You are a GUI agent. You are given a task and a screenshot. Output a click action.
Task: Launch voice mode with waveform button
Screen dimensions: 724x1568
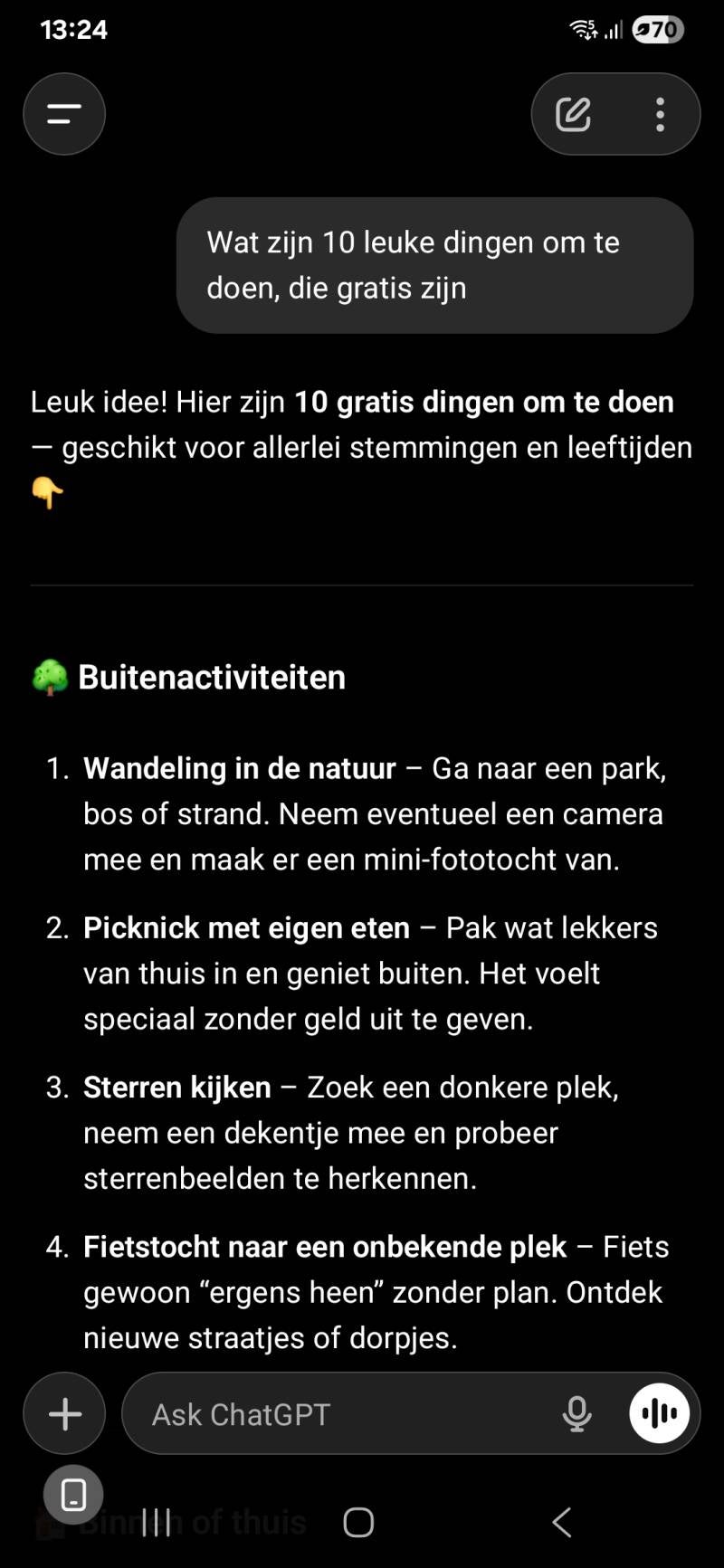click(x=659, y=1413)
